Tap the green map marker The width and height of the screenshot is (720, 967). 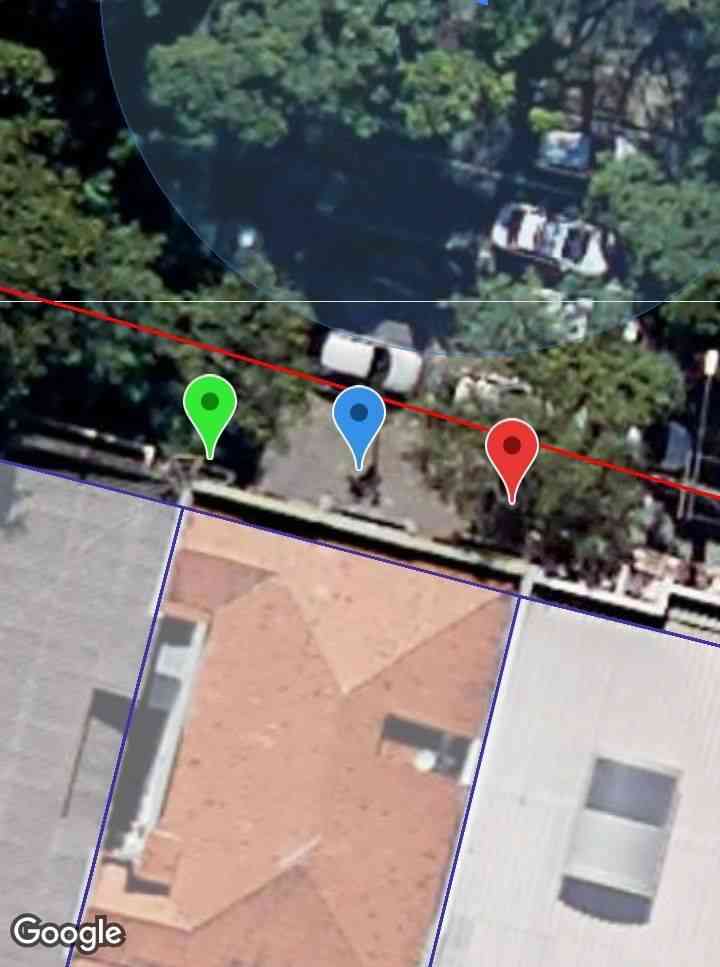(x=210, y=406)
